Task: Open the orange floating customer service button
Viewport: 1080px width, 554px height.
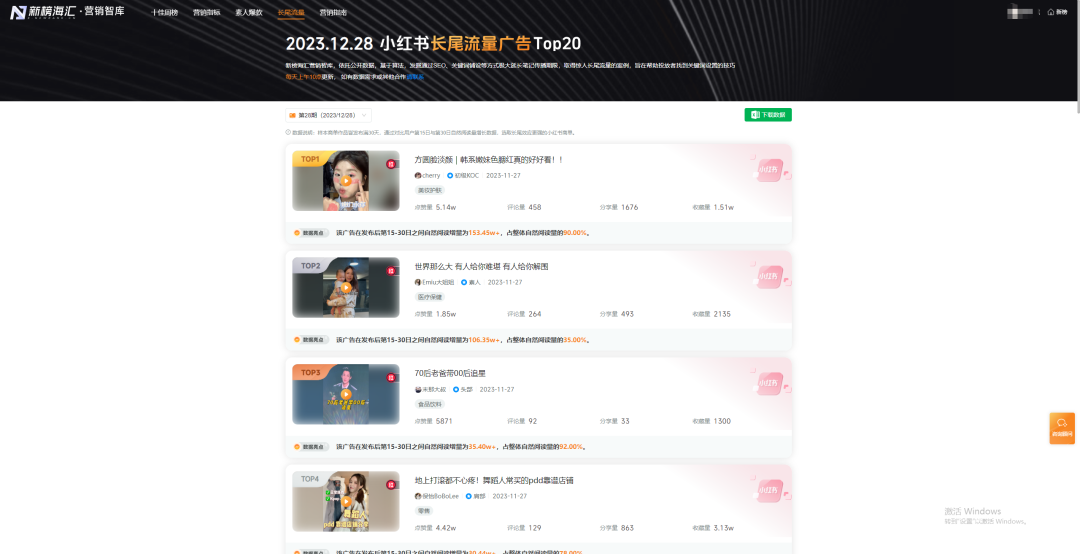Action: 1062,428
